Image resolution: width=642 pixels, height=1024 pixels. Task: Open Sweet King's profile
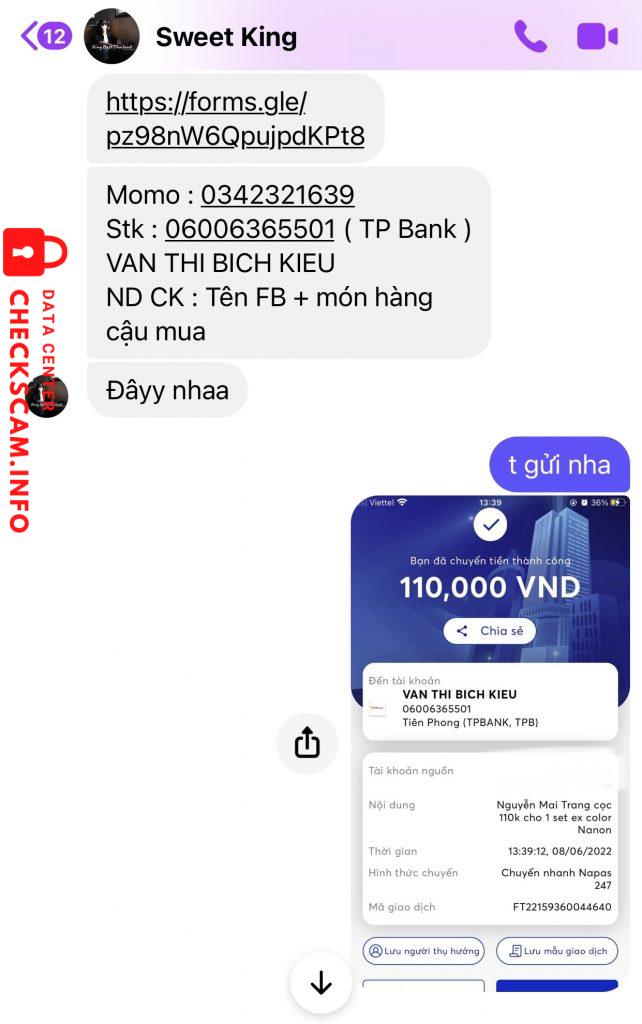coord(226,38)
